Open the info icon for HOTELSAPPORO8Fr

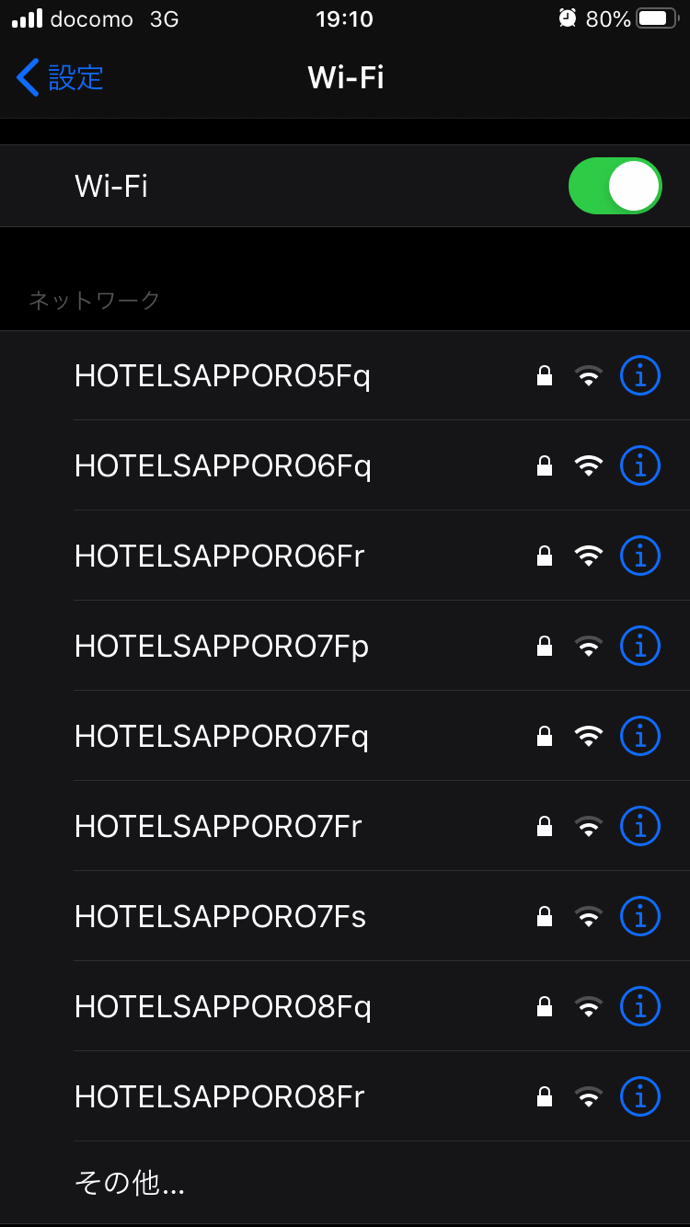(x=640, y=1096)
